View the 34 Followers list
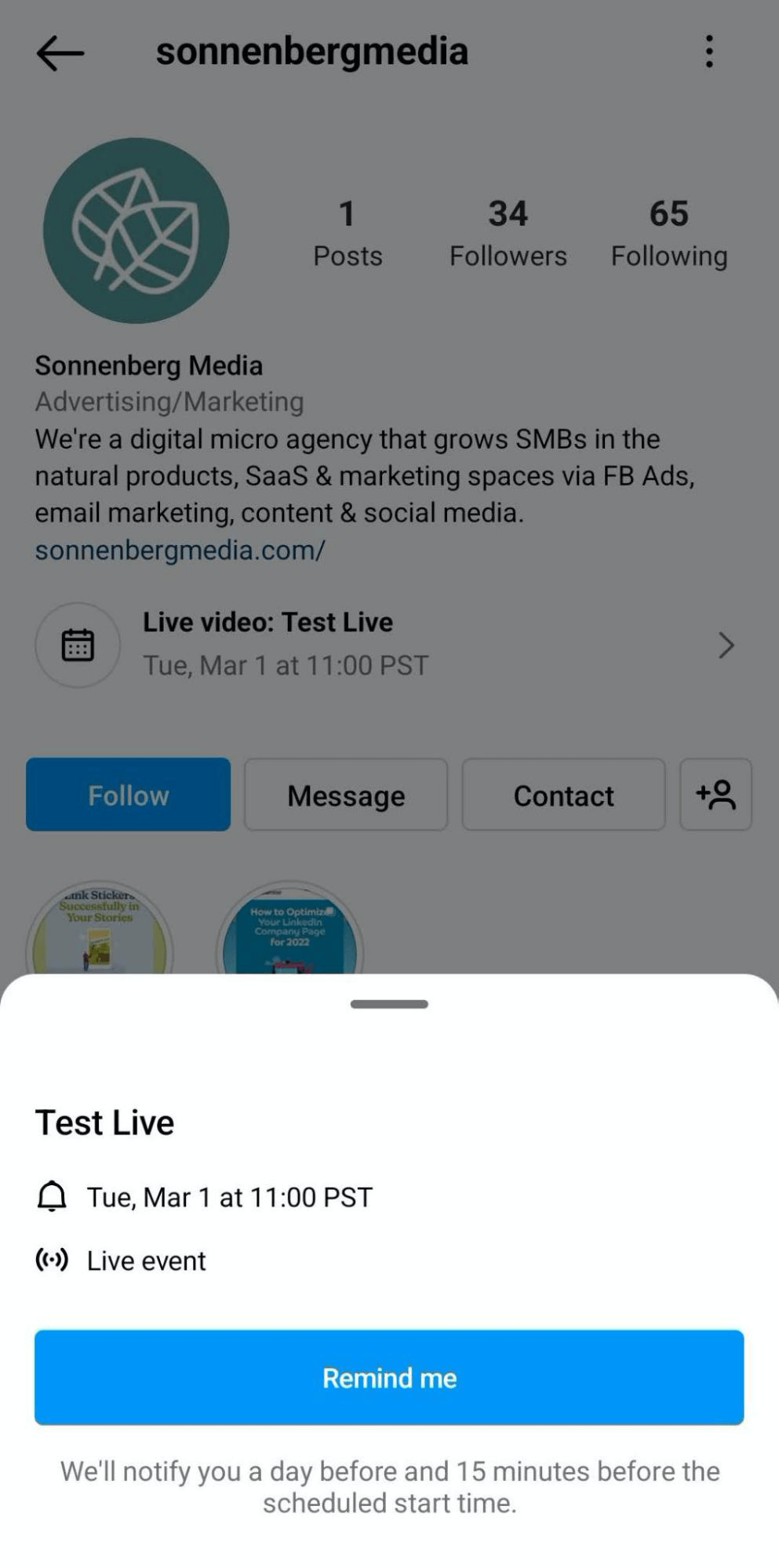 pos(508,233)
